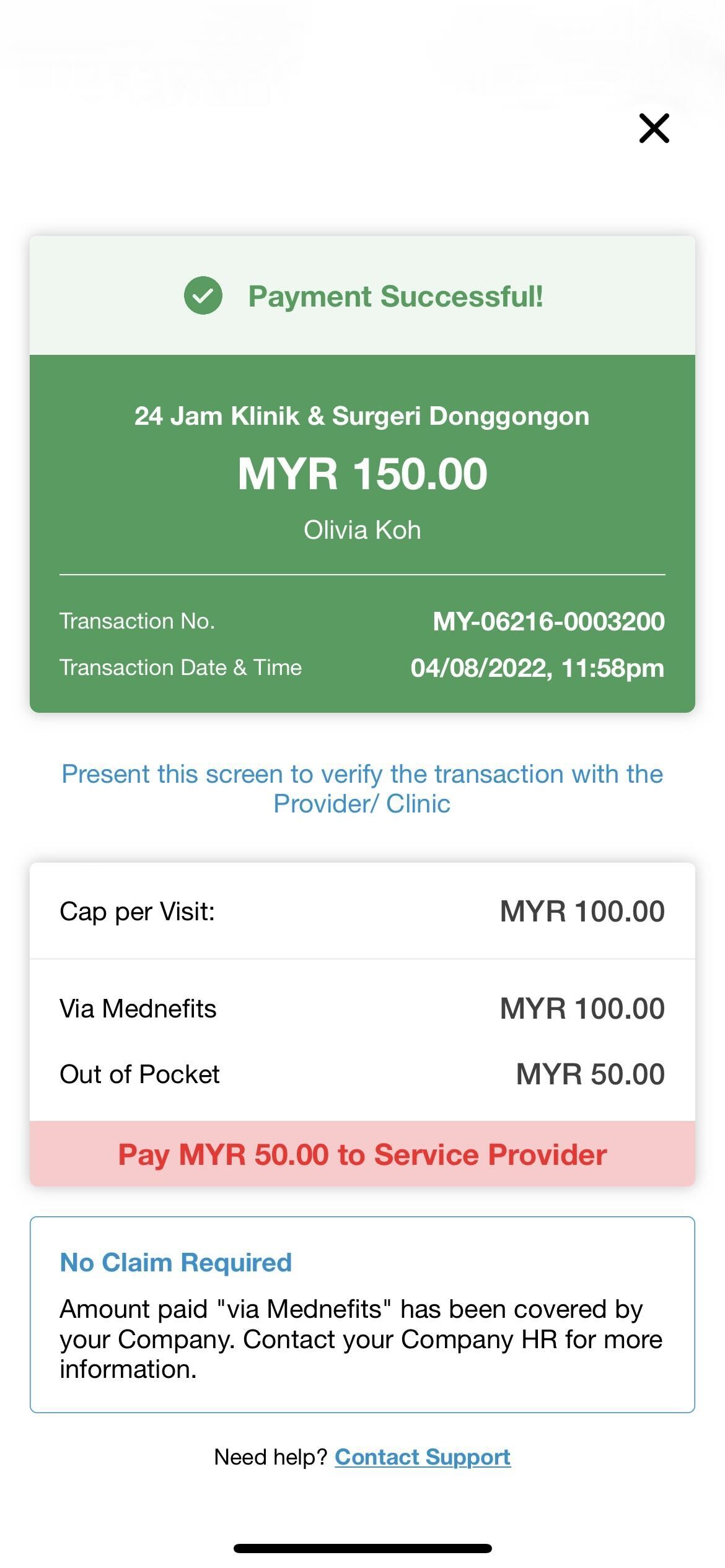Select the clinic name 24 Jam Klinik
Viewport: 725px width, 1568px height.
click(362, 416)
